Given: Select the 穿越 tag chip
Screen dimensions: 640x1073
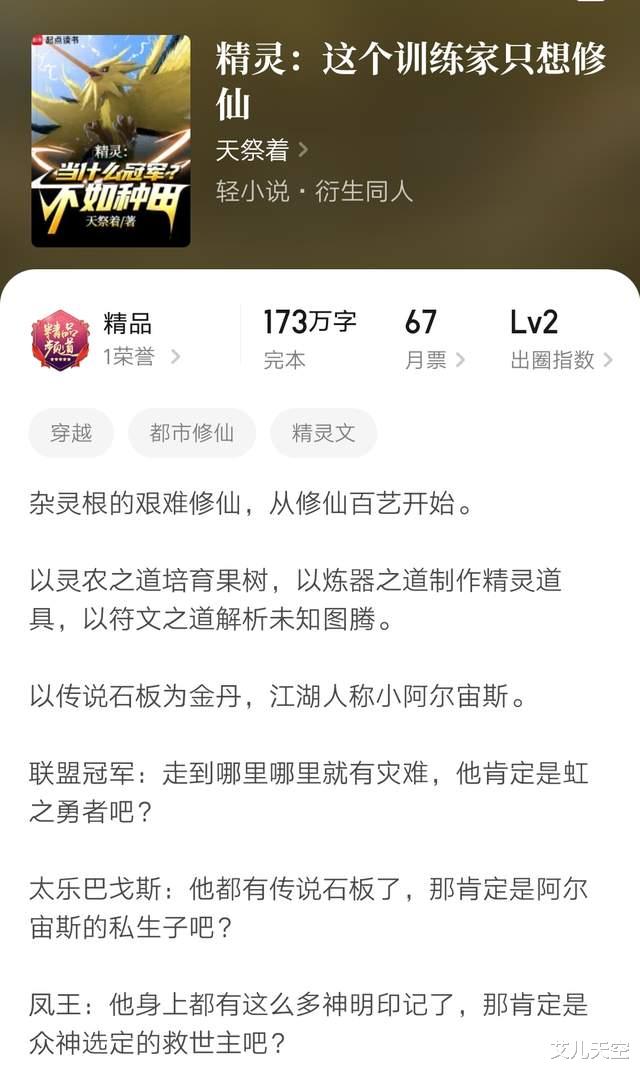Looking at the screenshot, I should pyautogui.click(x=72, y=433).
